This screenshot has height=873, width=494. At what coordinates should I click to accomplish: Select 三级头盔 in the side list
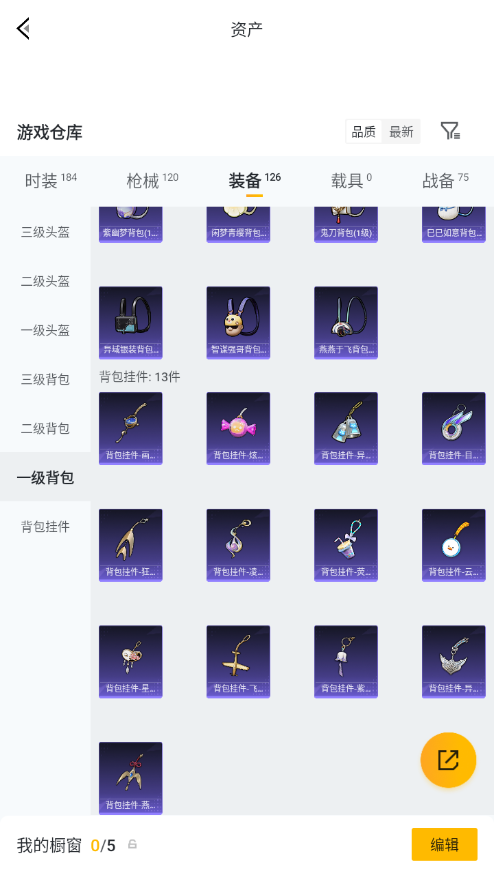coord(45,232)
